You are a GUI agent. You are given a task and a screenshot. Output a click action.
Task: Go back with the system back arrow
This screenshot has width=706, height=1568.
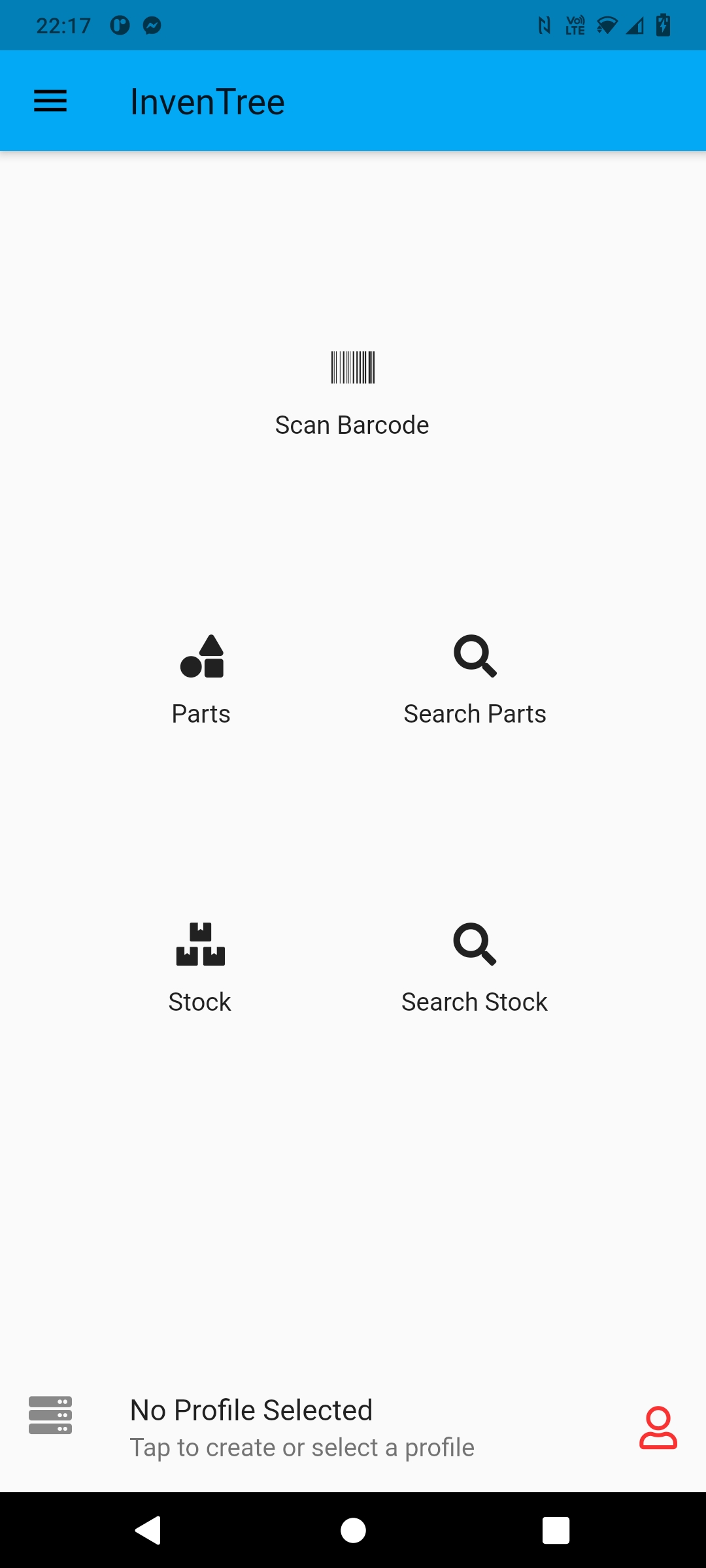tap(148, 1530)
